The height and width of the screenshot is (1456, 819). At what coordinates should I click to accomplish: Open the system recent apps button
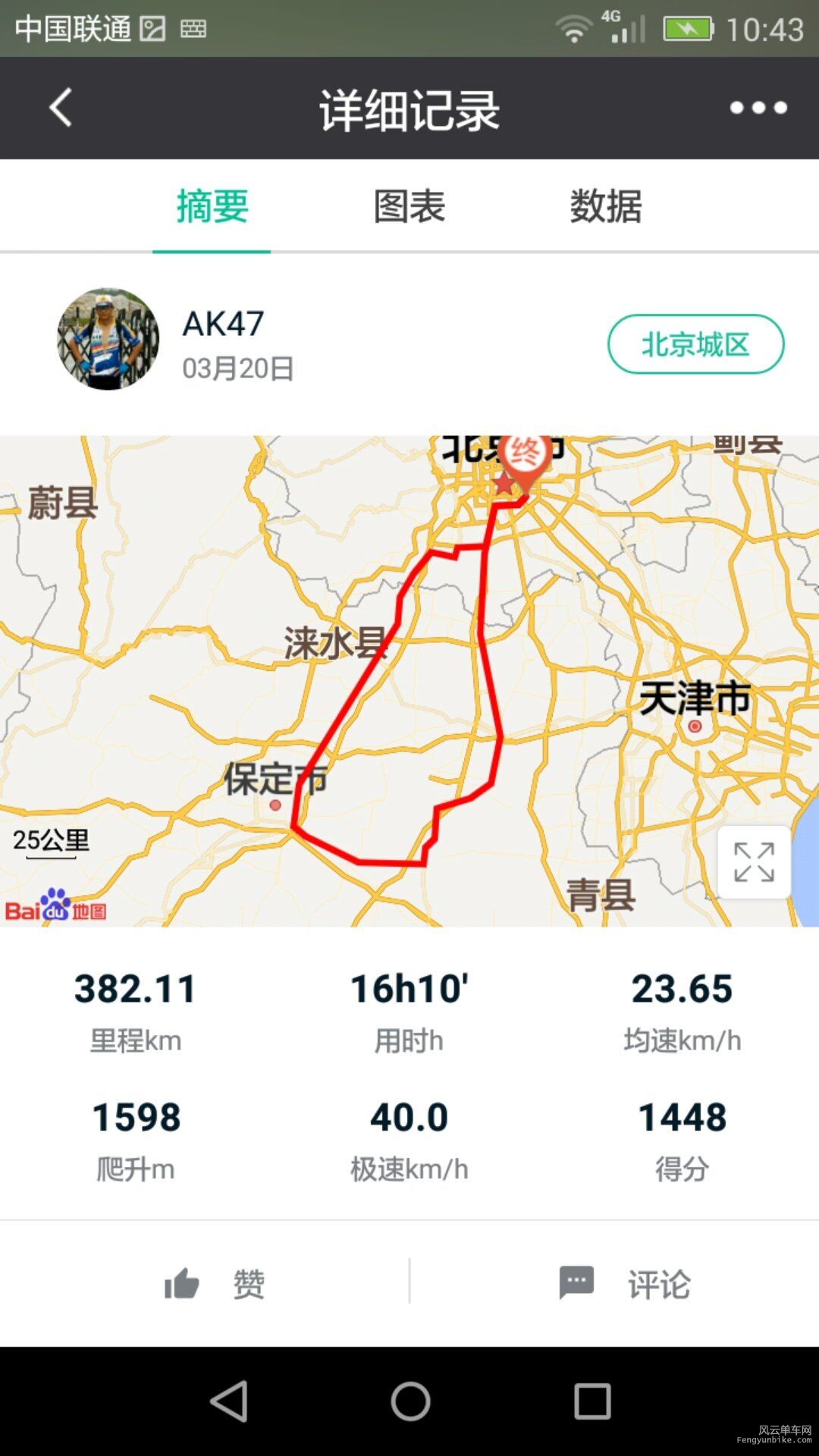(x=592, y=1401)
